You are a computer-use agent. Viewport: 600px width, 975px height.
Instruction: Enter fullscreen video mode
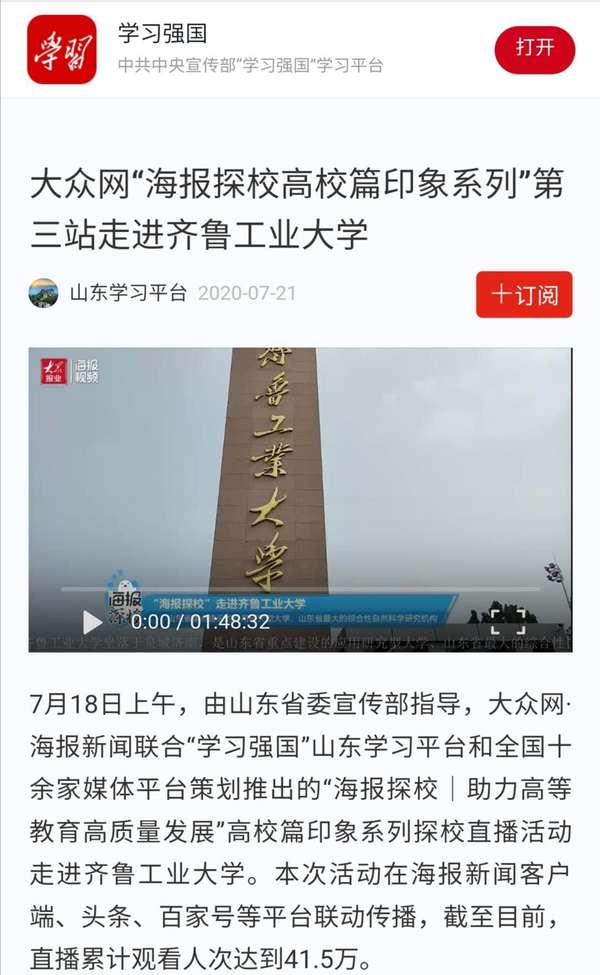tap(506, 620)
